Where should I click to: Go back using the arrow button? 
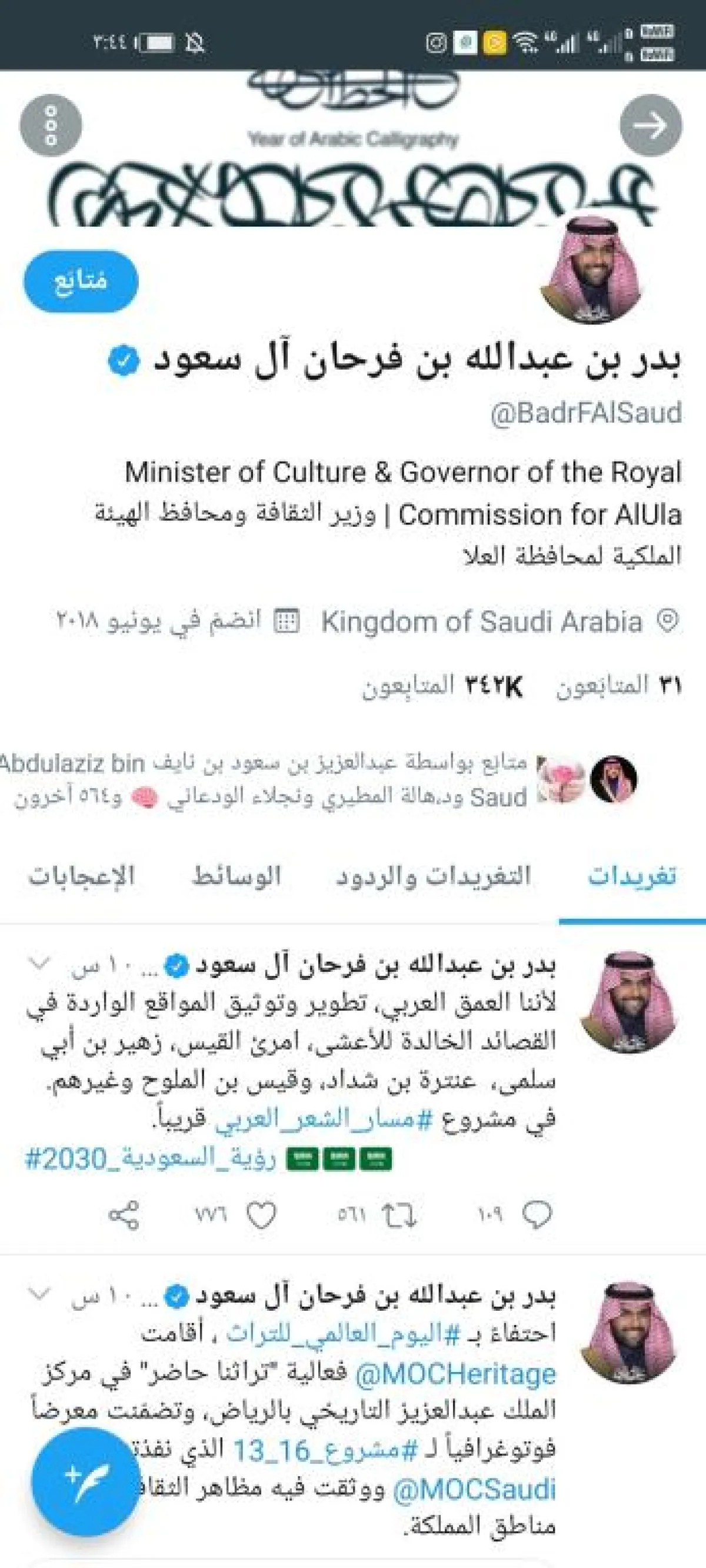tap(650, 125)
